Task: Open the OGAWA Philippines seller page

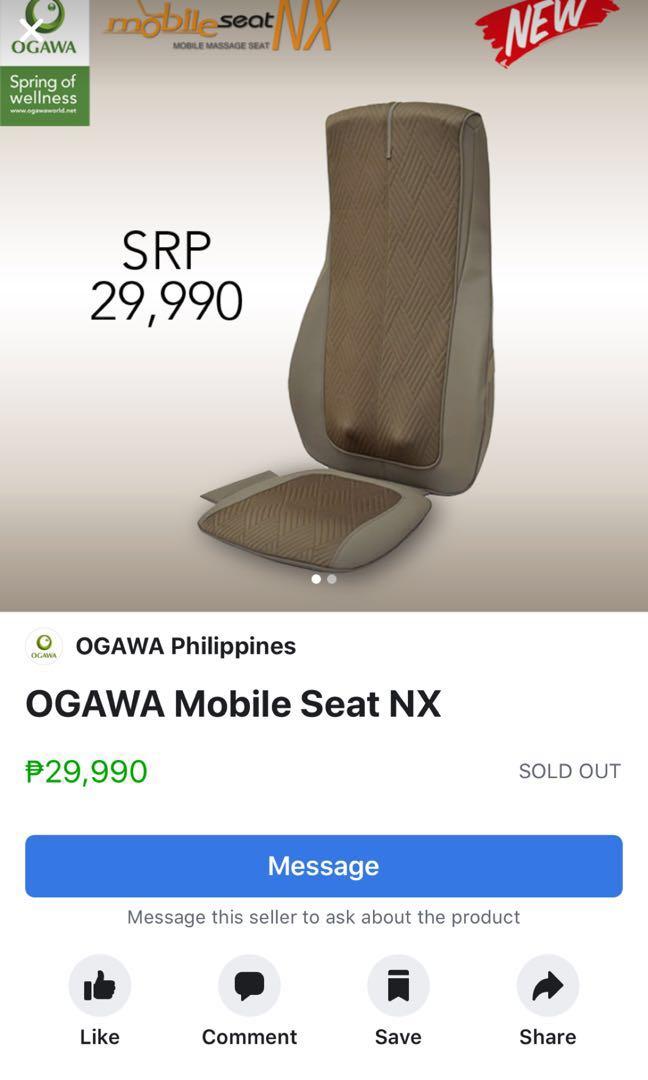Action: (185, 646)
